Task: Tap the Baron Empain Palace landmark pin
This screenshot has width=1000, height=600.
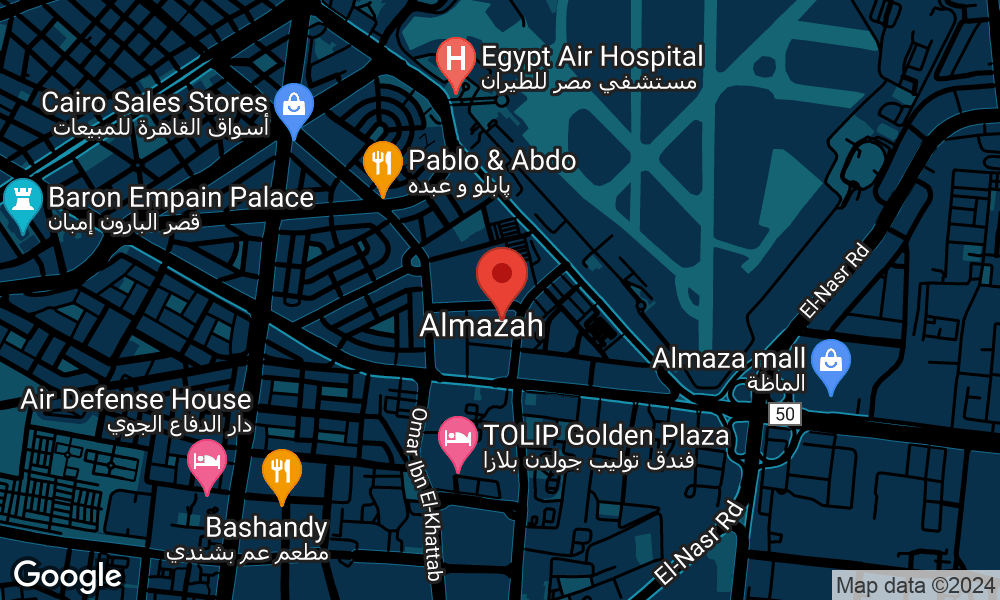Action: tap(21, 201)
